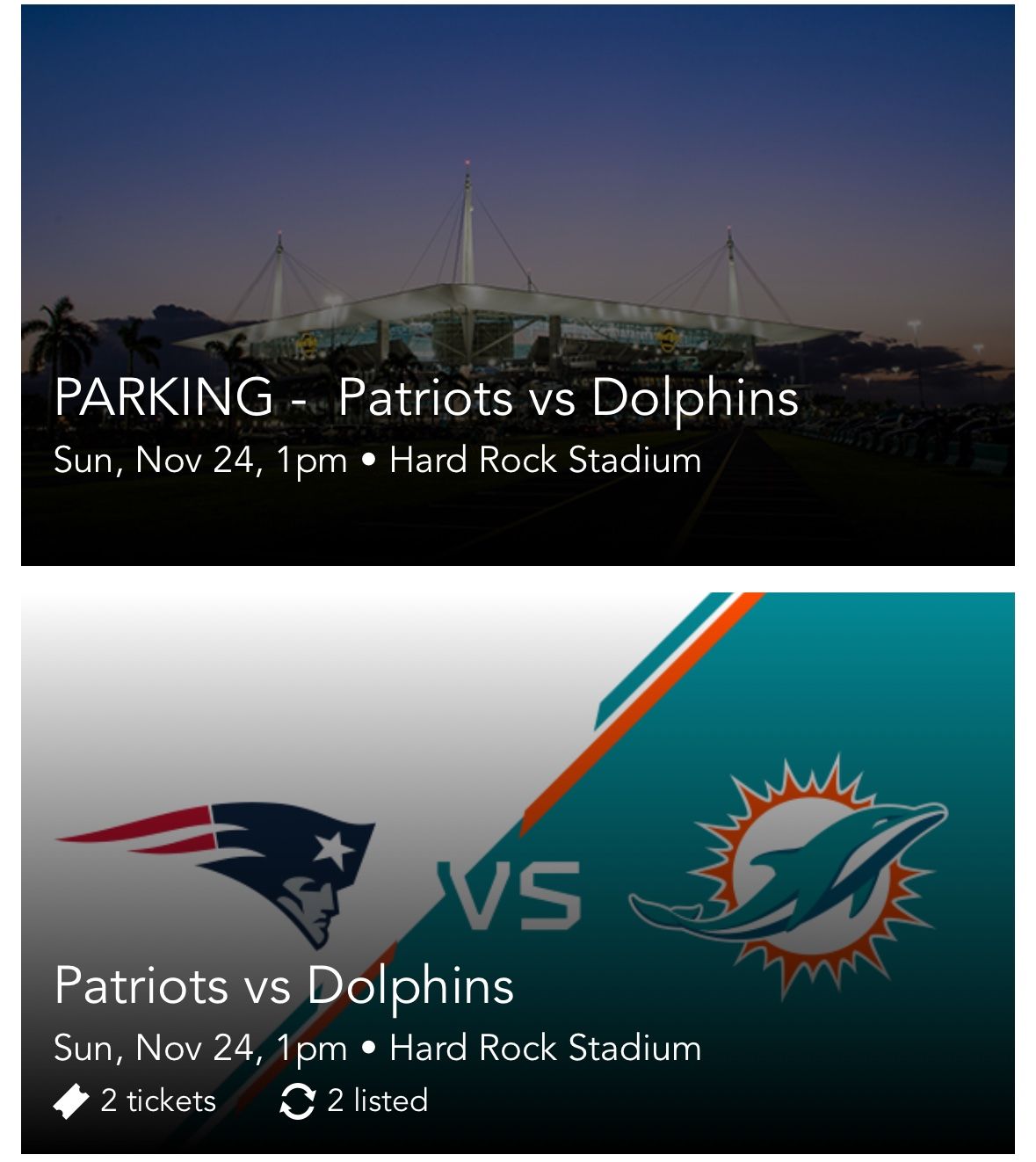1036x1162 pixels.
Task: Open the PARKING - Patriots vs Dolphins card
Action: pyautogui.click(x=518, y=286)
